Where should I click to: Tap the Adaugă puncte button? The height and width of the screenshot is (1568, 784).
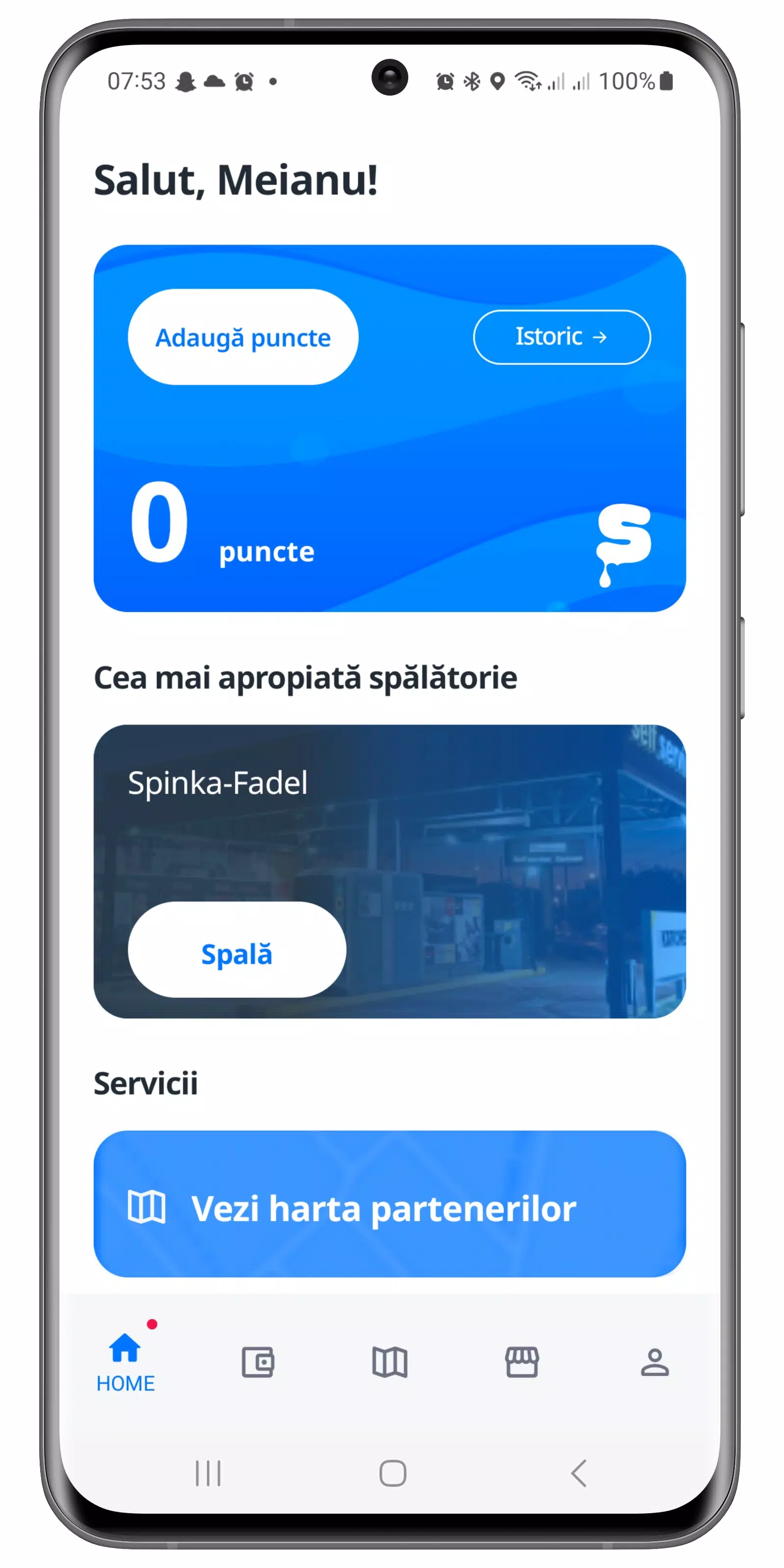coord(243,337)
